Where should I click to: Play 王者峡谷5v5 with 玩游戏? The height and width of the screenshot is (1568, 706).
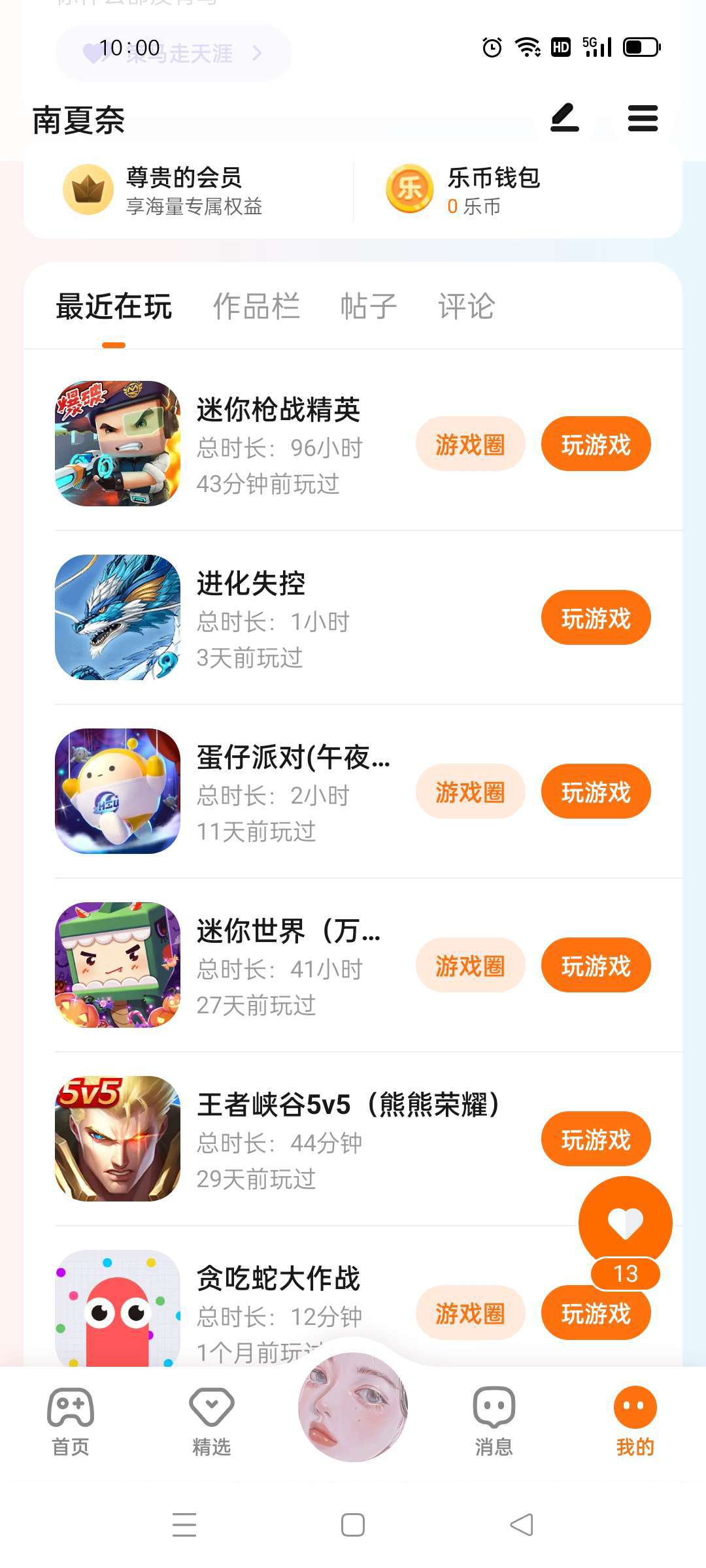click(x=596, y=1139)
